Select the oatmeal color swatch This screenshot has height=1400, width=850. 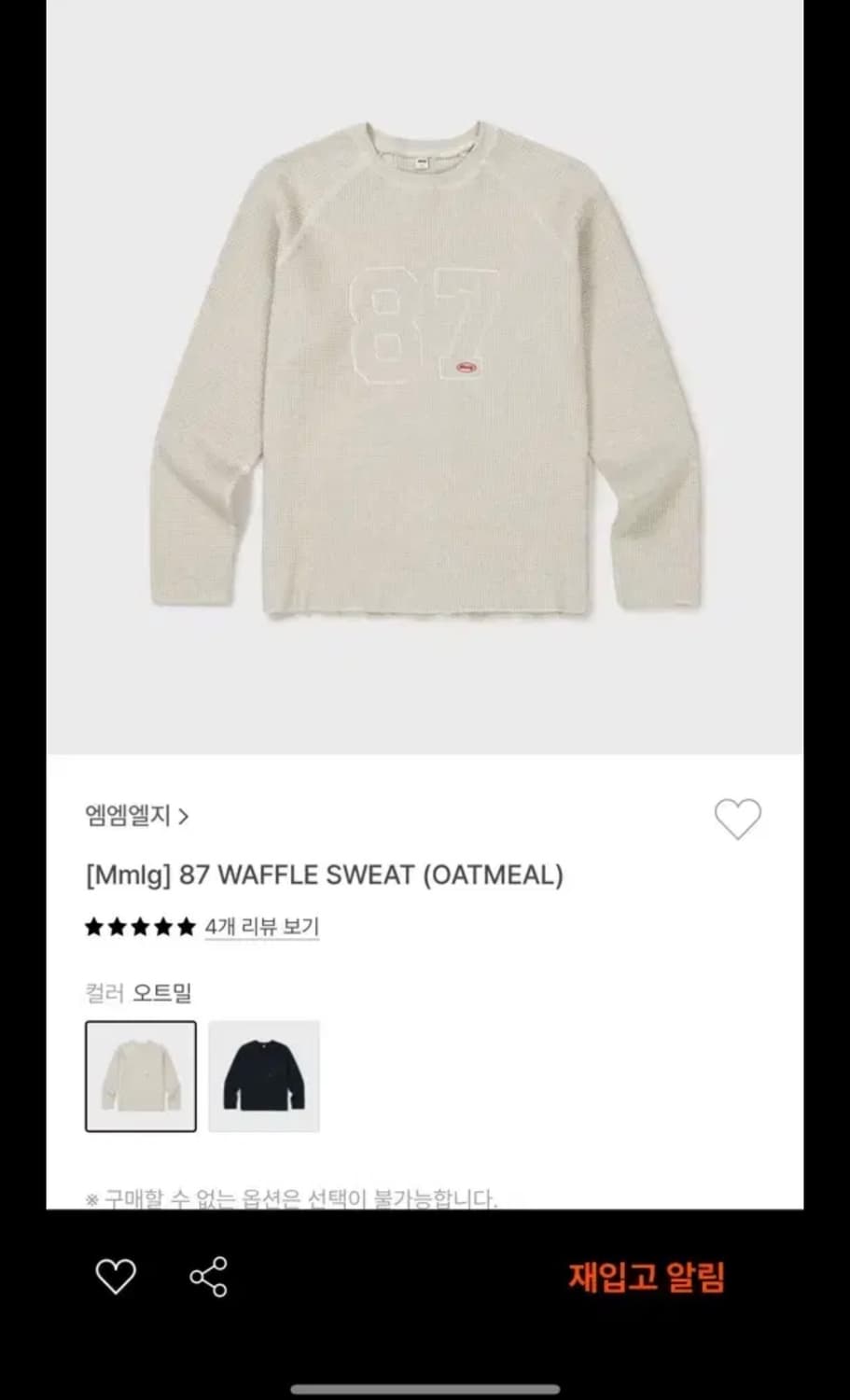coord(140,1075)
